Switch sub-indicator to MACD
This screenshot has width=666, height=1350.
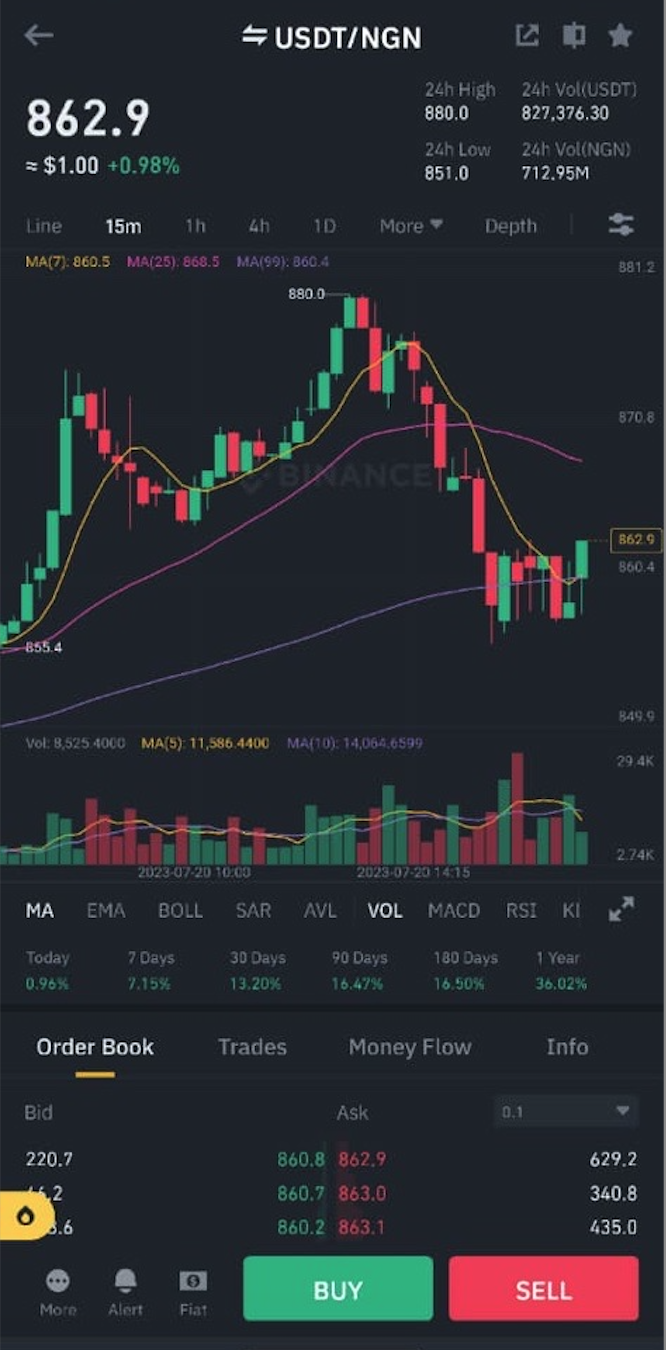click(x=454, y=911)
